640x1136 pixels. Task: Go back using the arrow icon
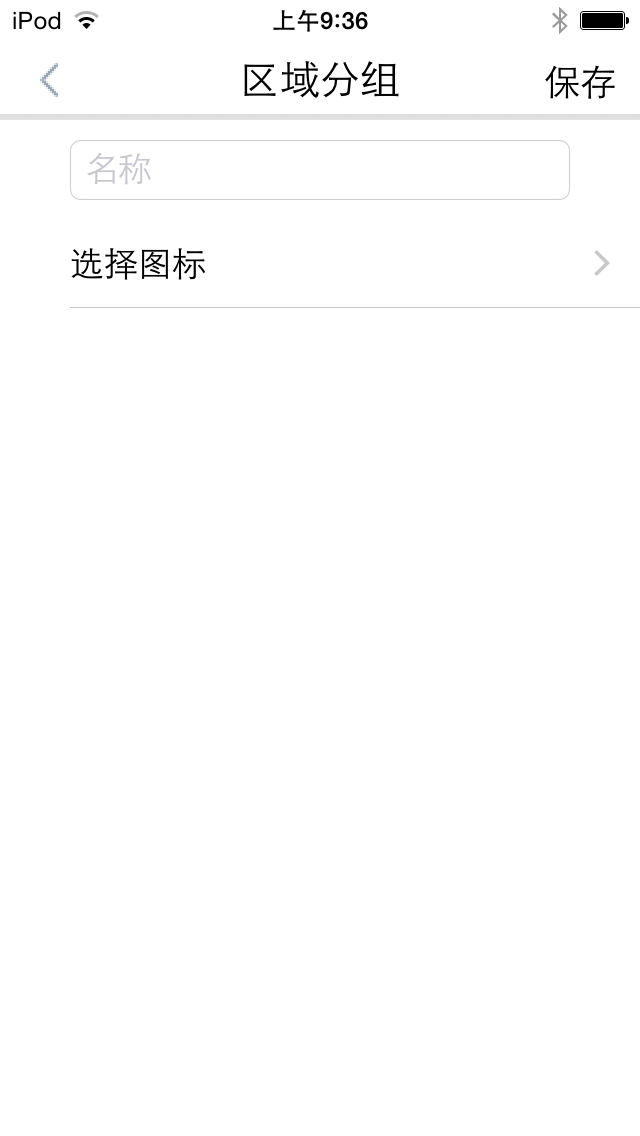click(x=49, y=80)
